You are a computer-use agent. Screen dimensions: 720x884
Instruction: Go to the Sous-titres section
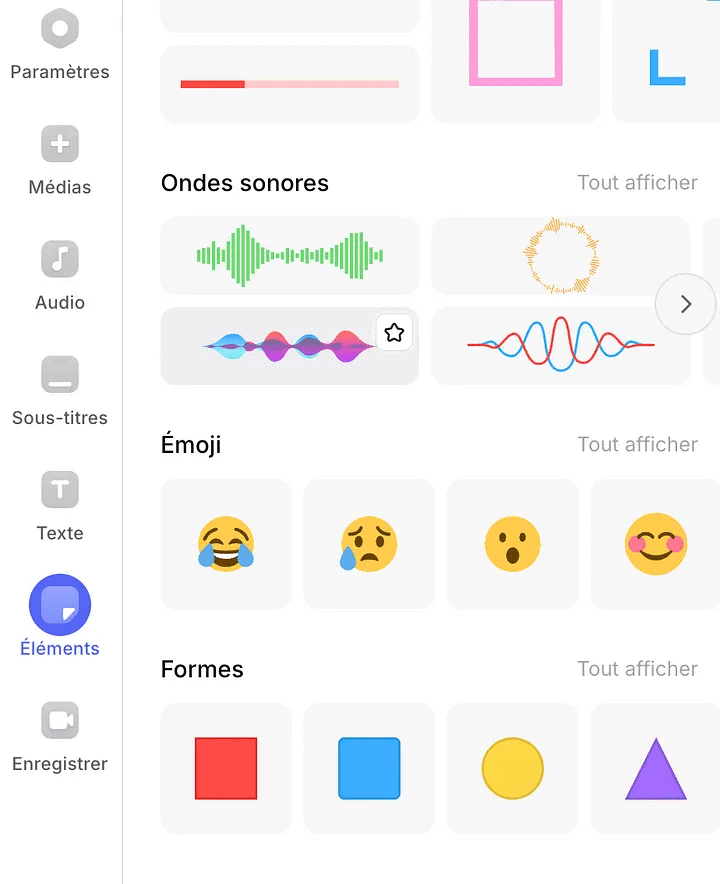(x=60, y=391)
